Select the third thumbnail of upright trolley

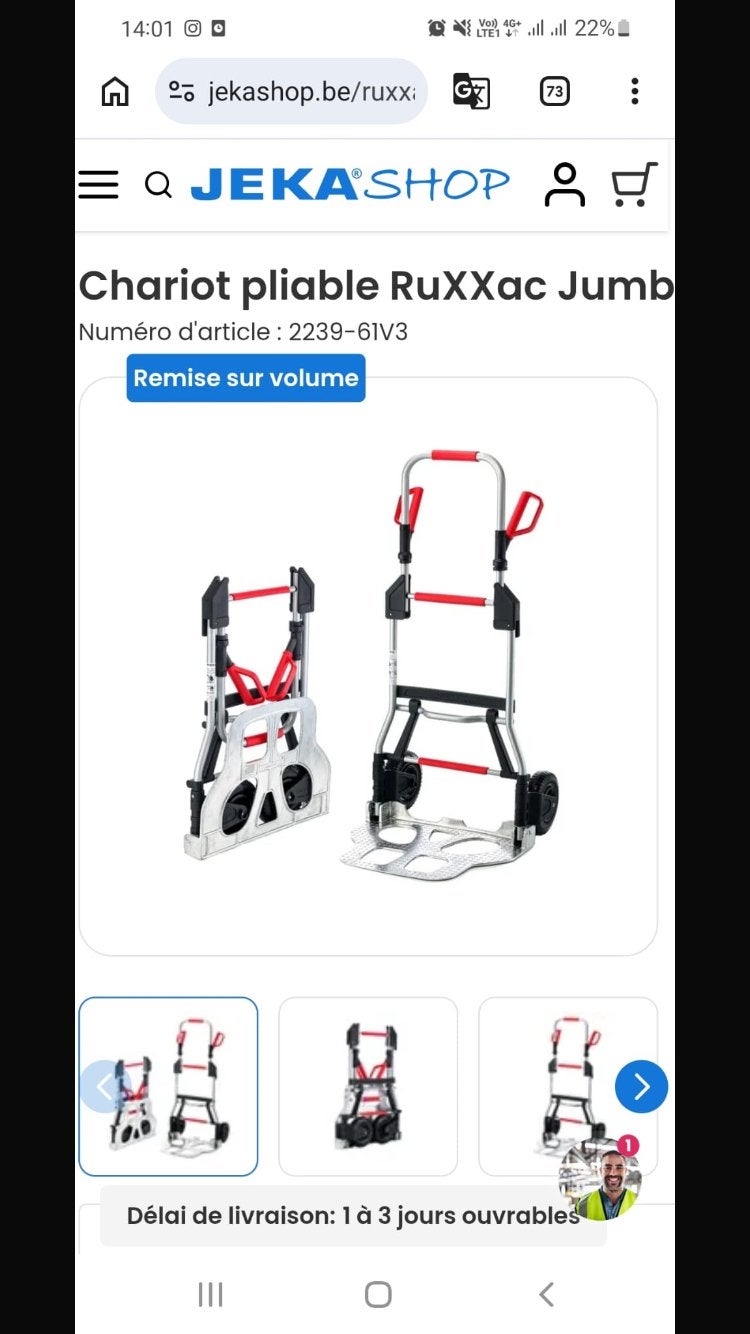pyautogui.click(x=568, y=1086)
